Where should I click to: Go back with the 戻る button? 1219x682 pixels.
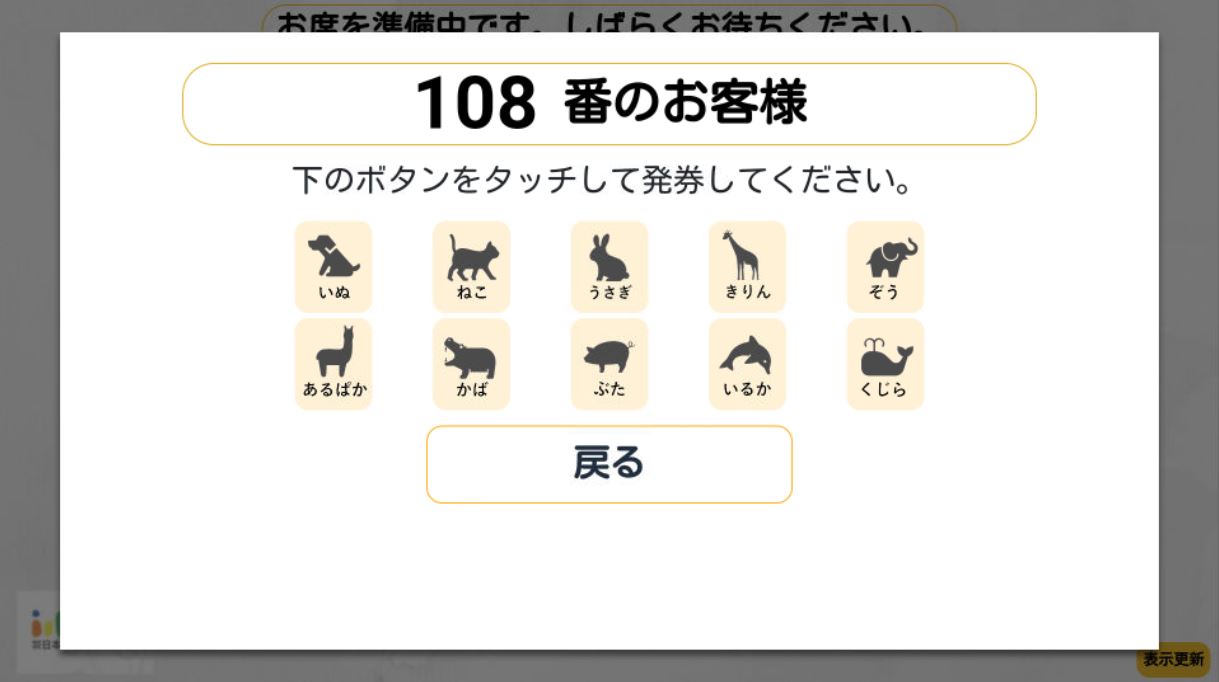[609, 464]
